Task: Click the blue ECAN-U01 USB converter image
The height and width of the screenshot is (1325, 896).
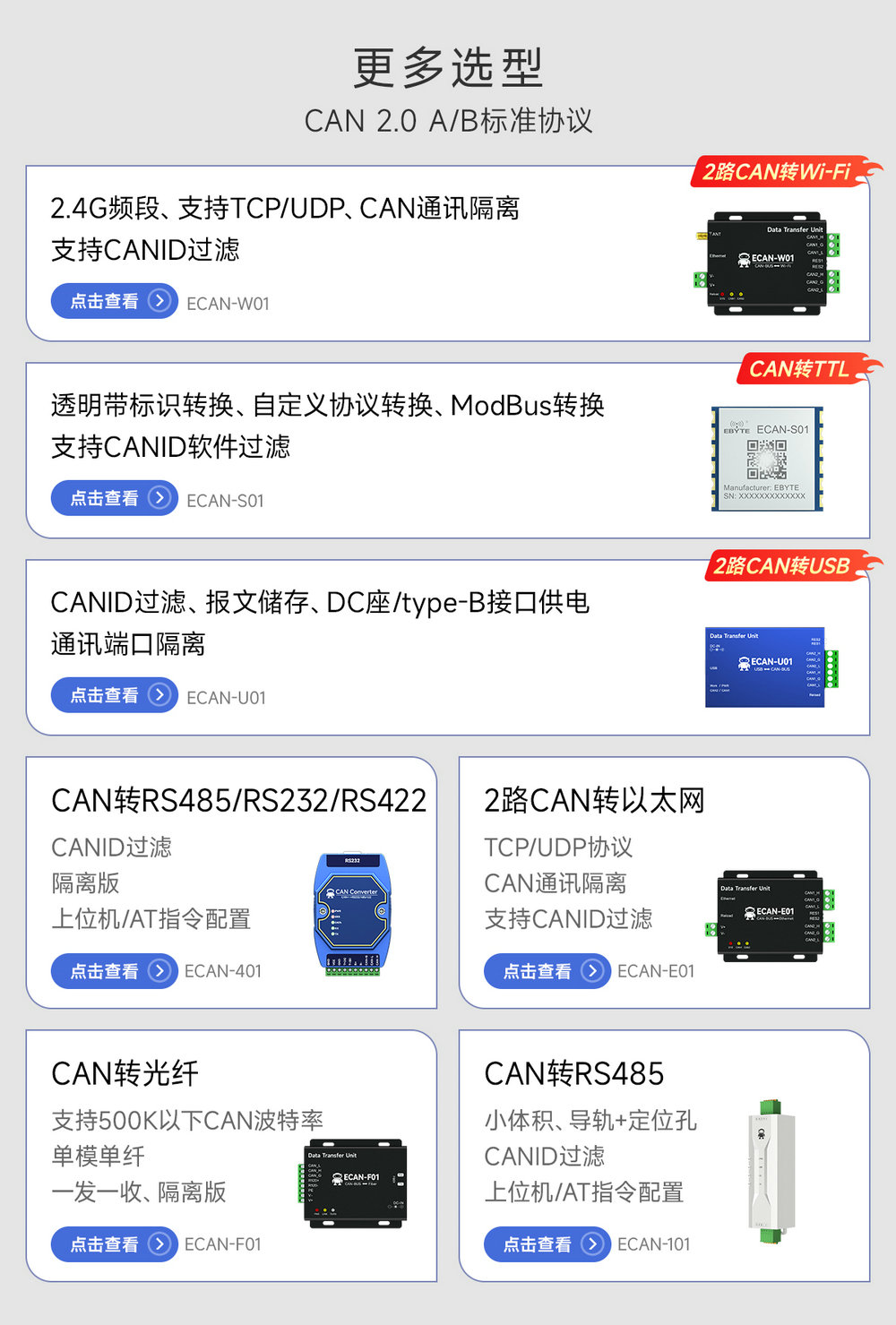Action: pos(766,665)
